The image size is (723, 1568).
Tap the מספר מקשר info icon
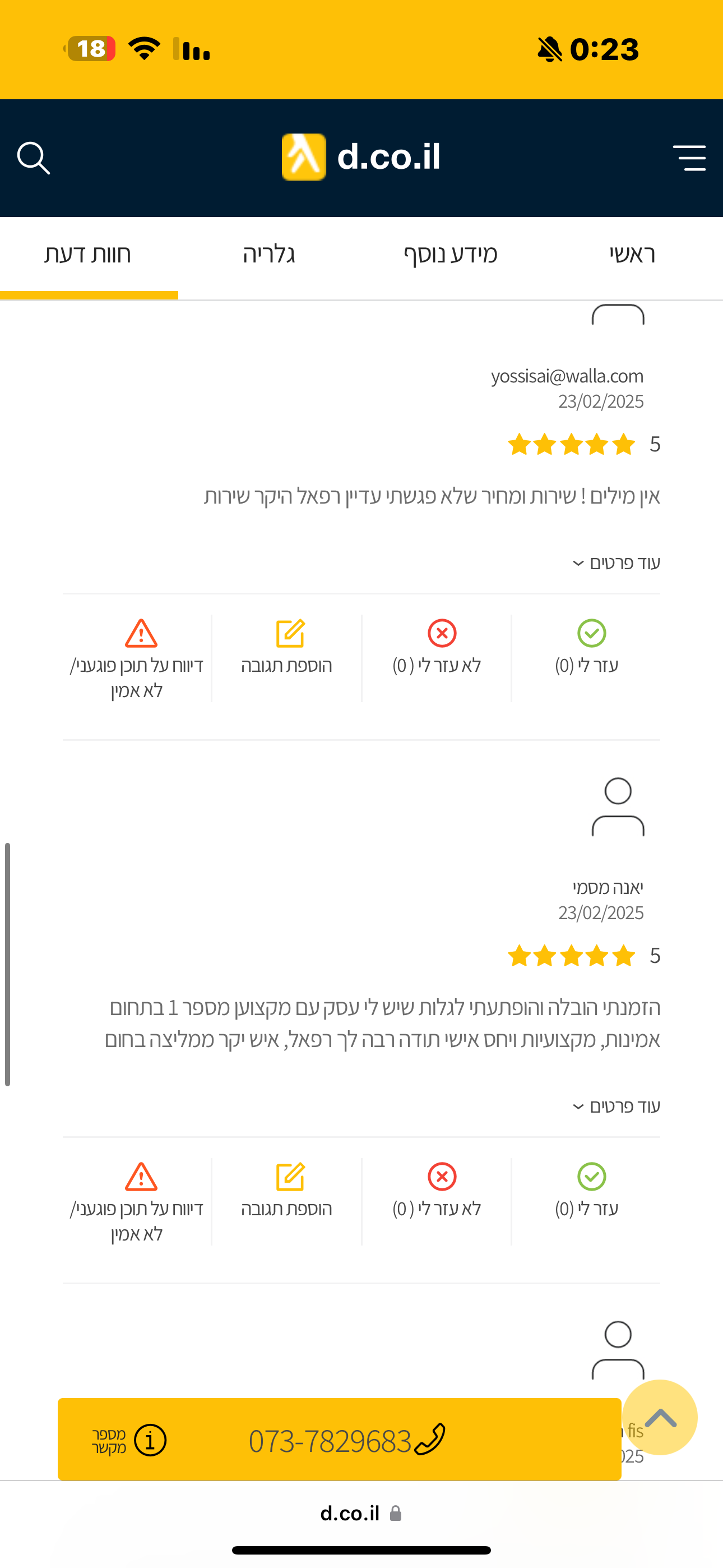(150, 1440)
